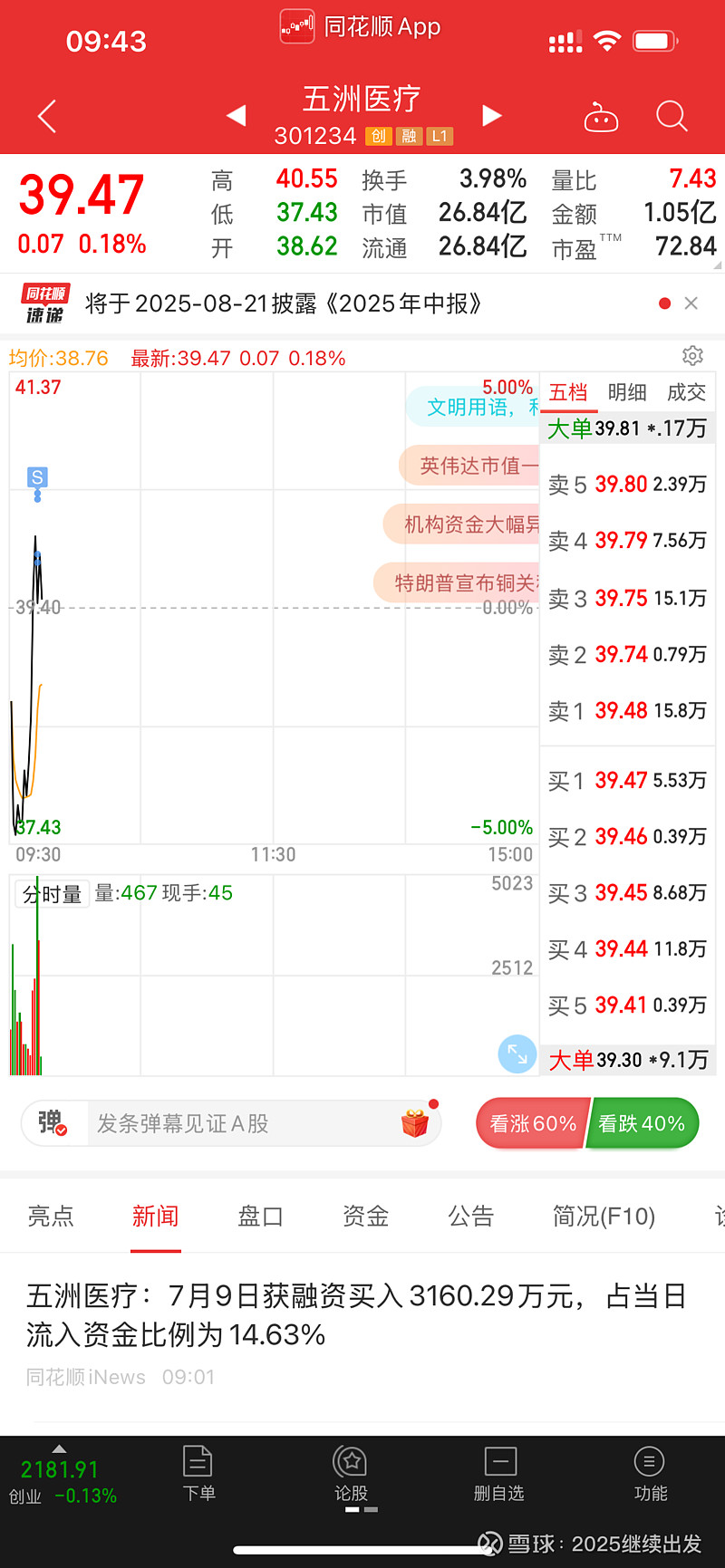The width and height of the screenshot is (725, 1568).
Task: Expand the chart to full screen
Action: point(517,1053)
